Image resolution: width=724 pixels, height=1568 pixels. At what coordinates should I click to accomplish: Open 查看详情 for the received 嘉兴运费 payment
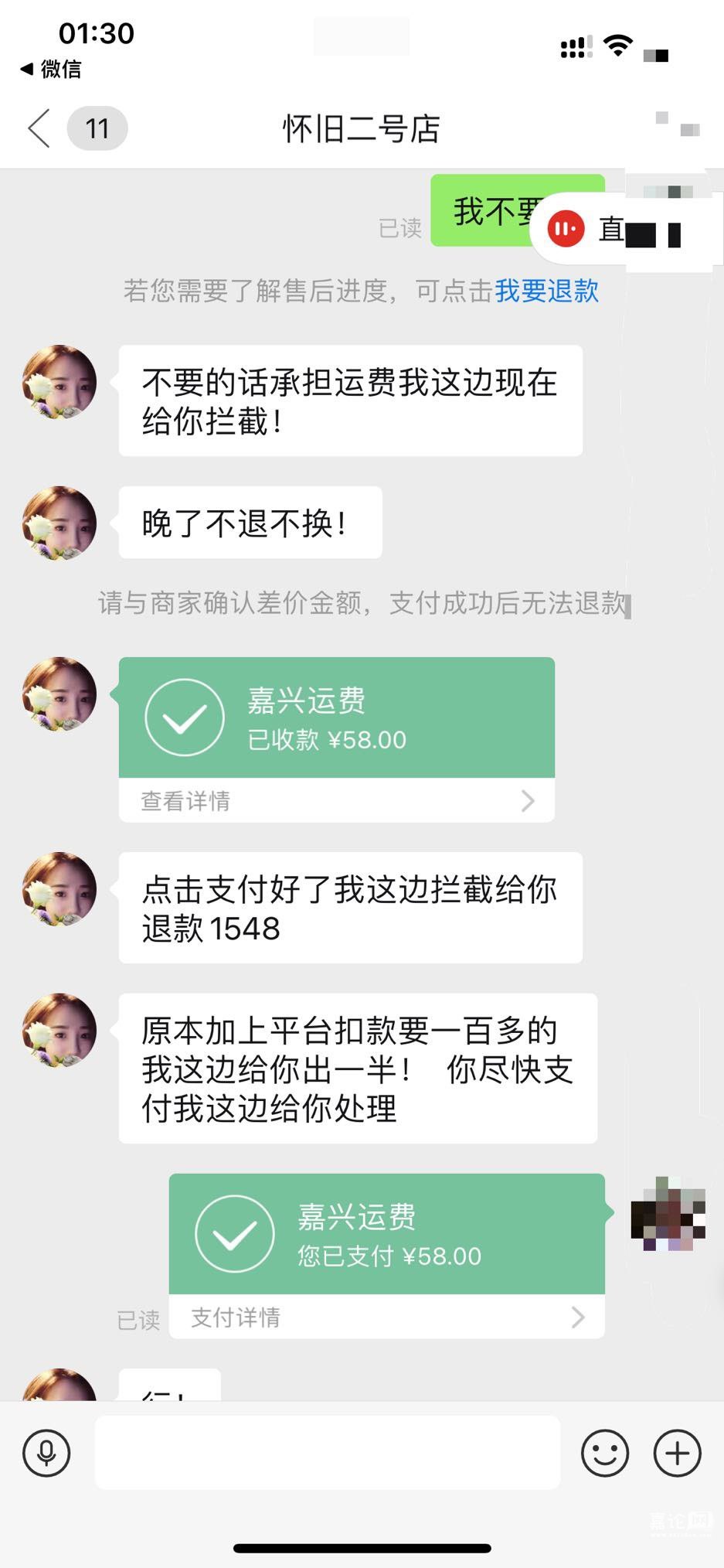[x=337, y=801]
